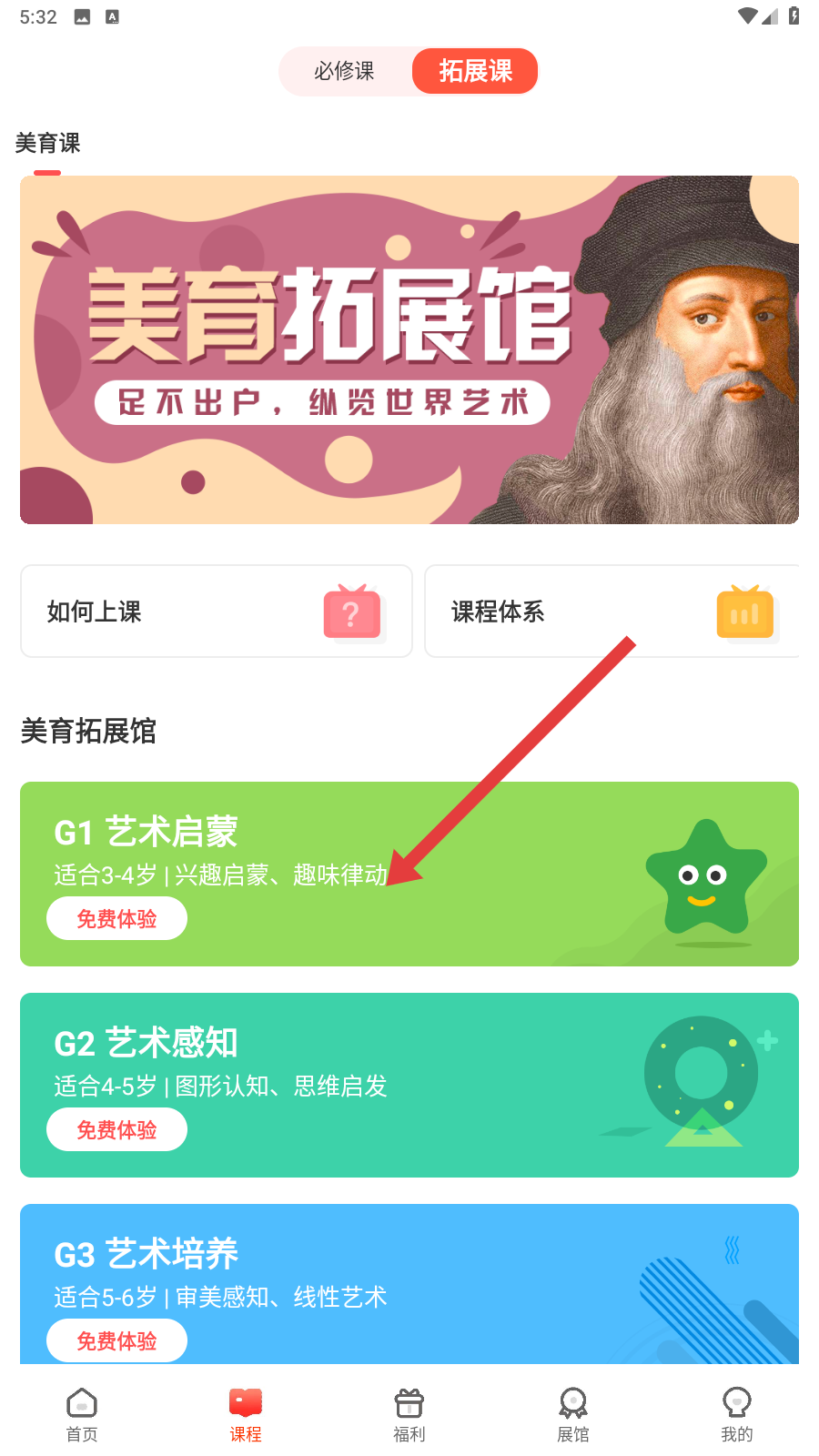Open the 课程体系 card
The height and width of the screenshot is (1456, 819).
coord(612,612)
